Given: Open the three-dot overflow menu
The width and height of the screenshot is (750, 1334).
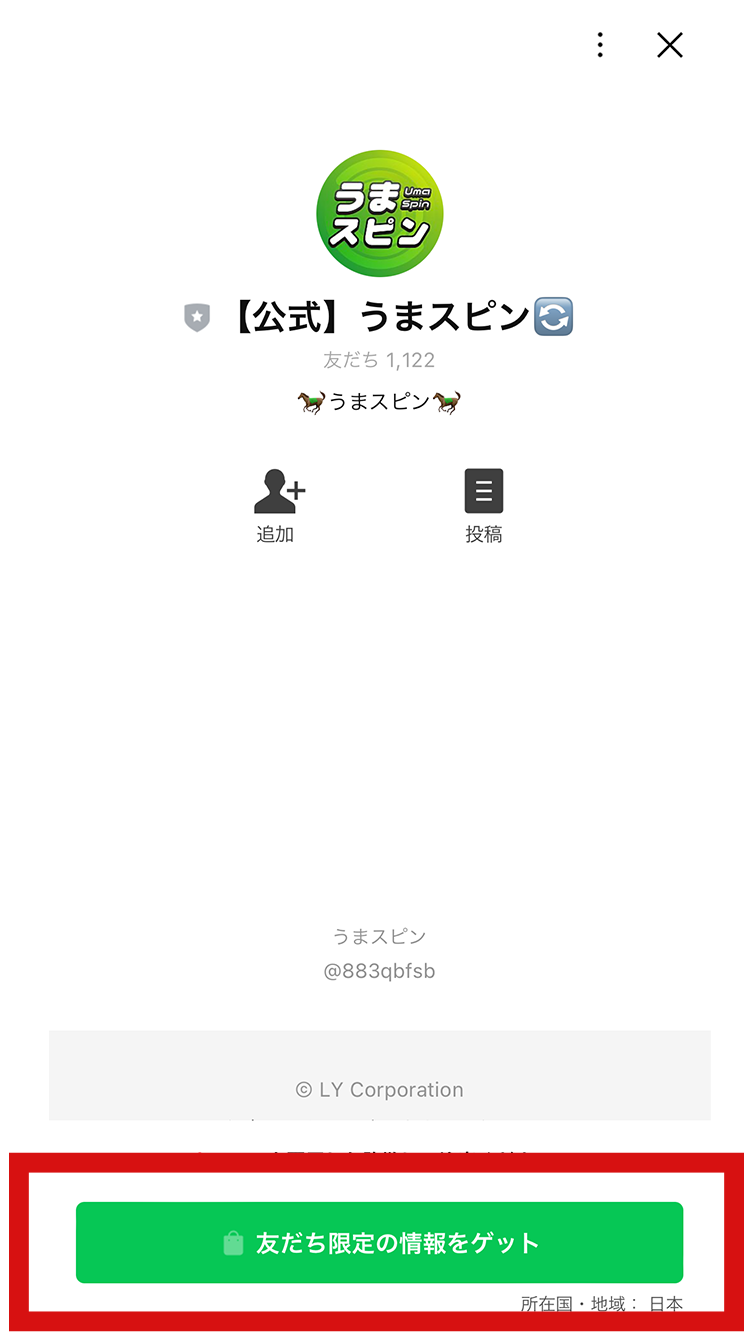Looking at the screenshot, I should point(600,45).
